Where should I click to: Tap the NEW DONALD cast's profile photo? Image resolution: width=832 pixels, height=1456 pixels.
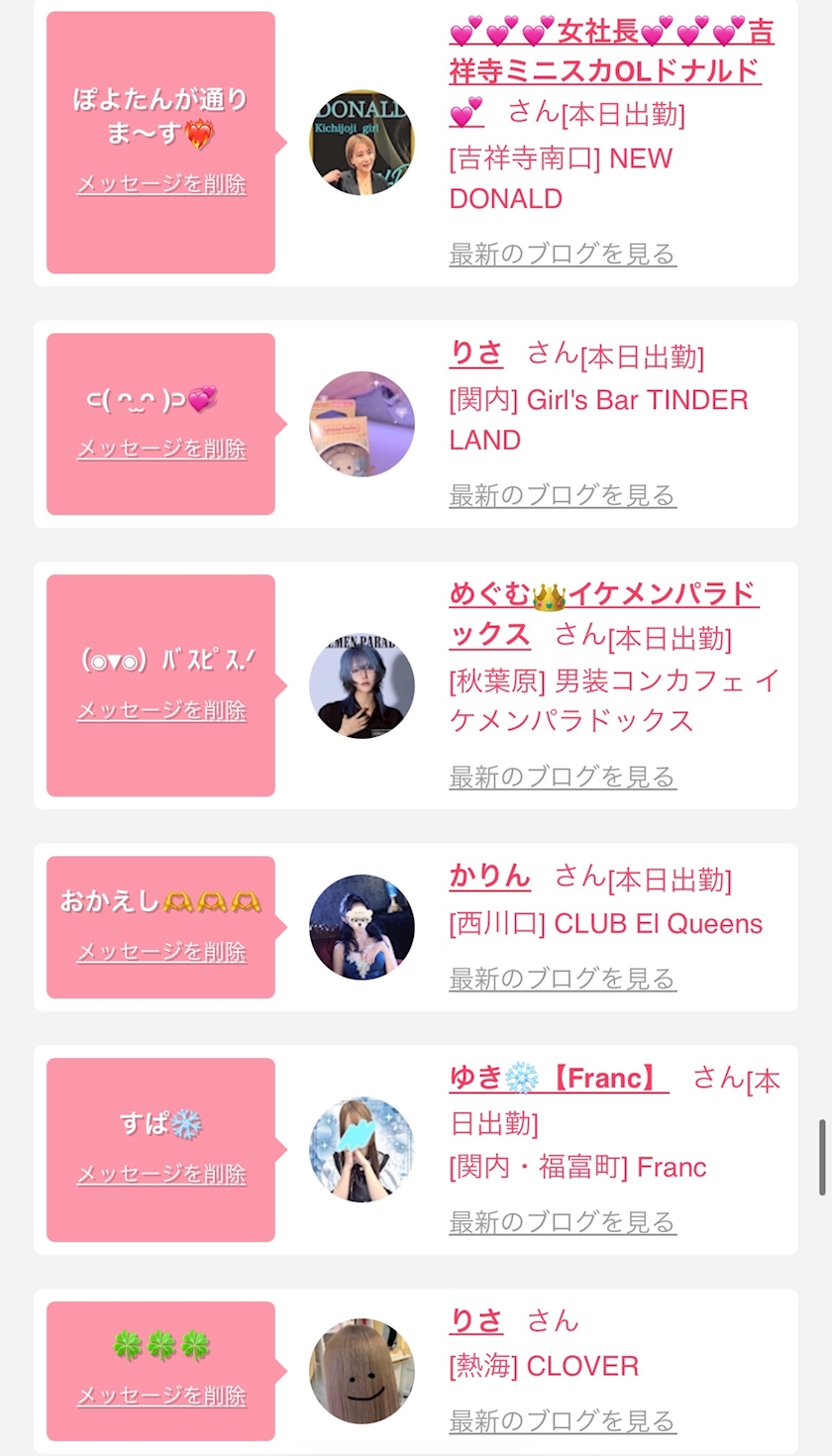(362, 143)
